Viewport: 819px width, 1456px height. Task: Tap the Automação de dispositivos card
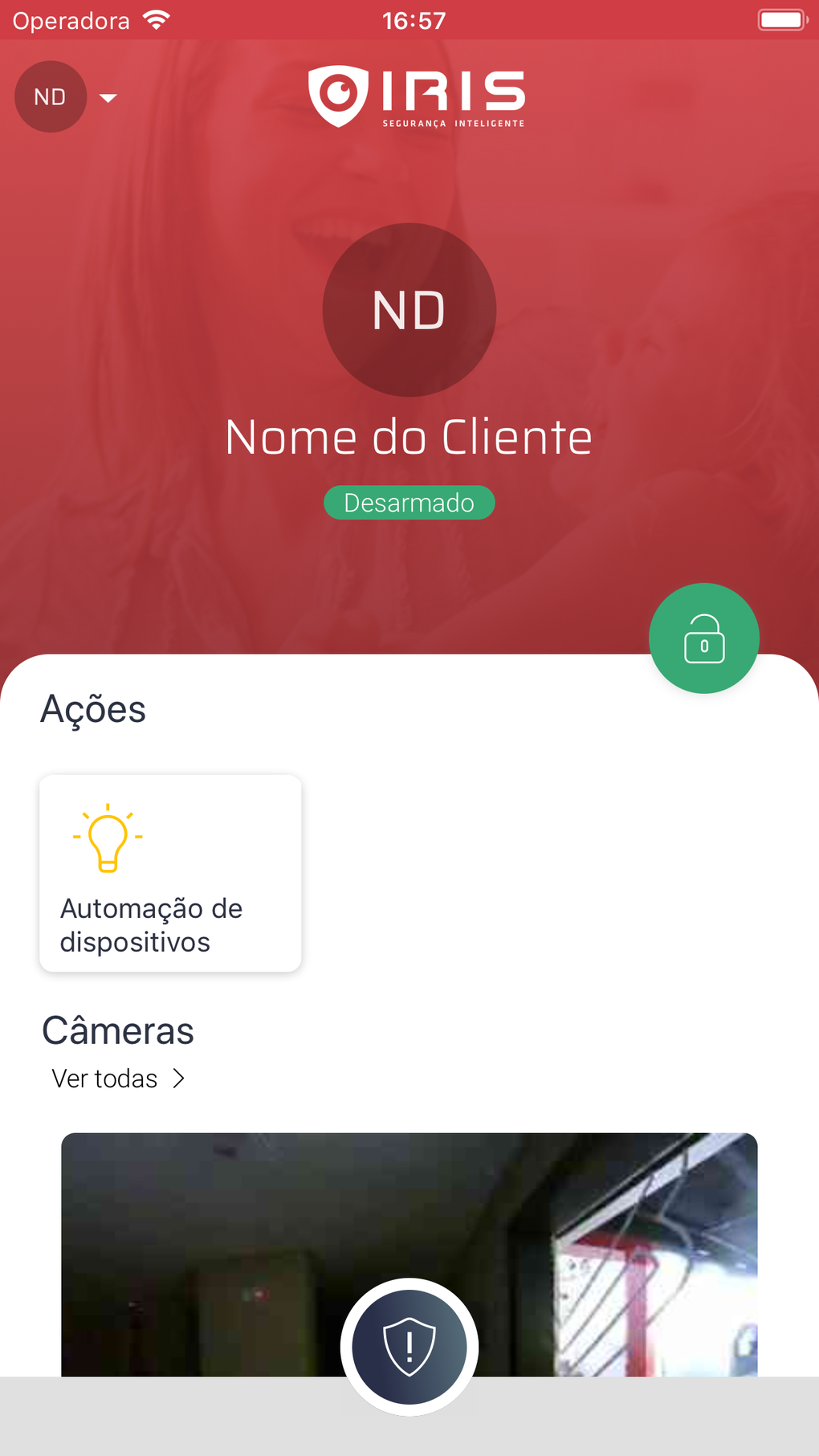click(169, 873)
